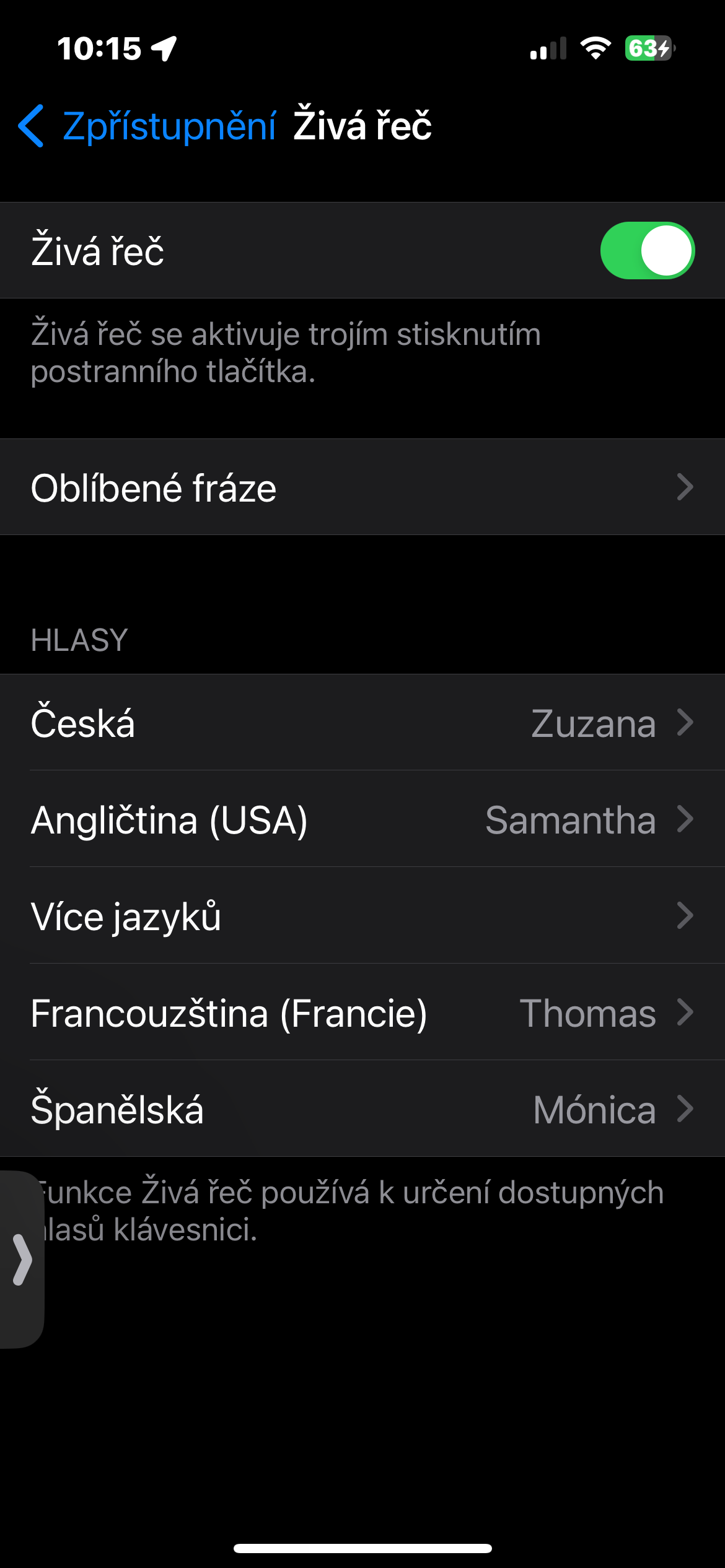Select Francouzština (Francie) voice row

(x=362, y=1013)
